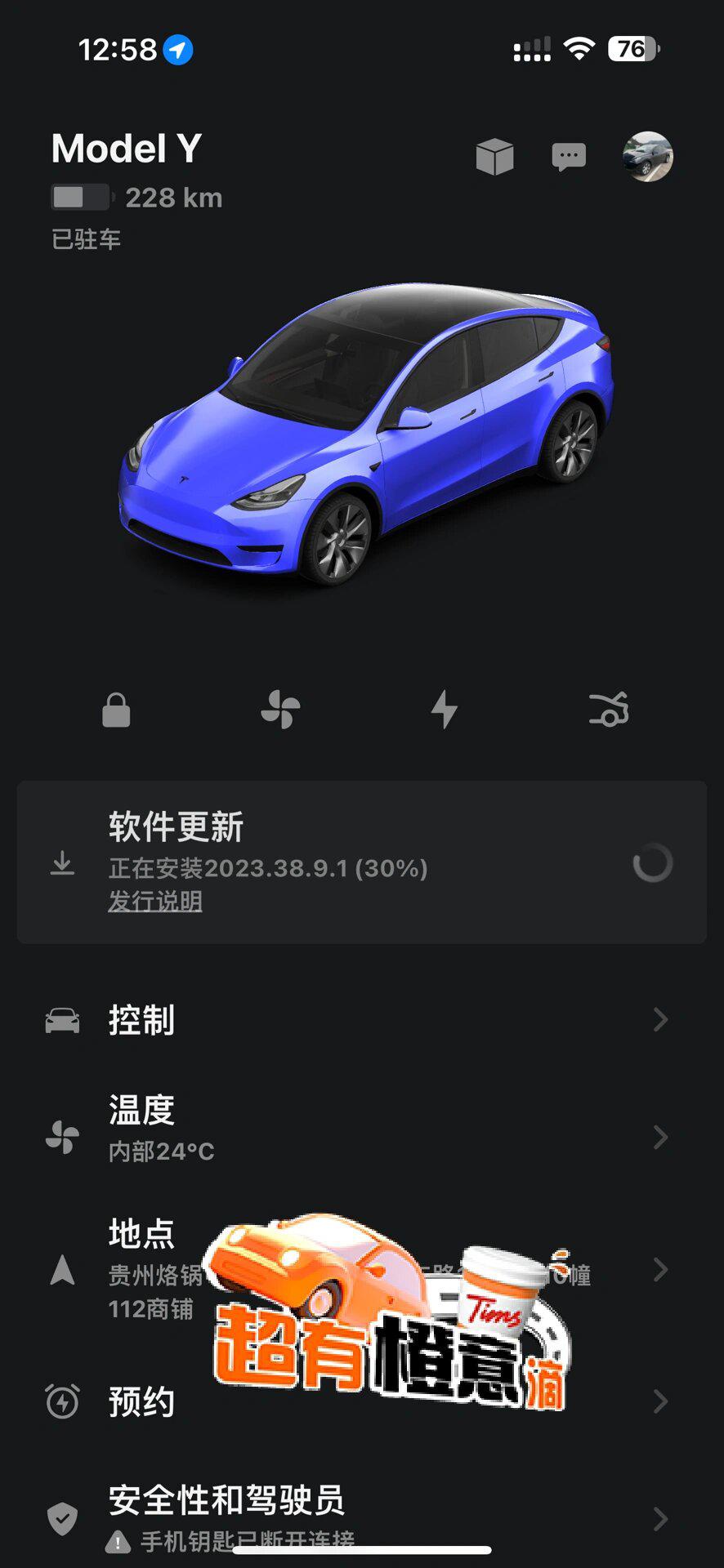This screenshot has width=724, height=1568.
Task: Open the frunk with the hood icon
Action: tap(609, 710)
